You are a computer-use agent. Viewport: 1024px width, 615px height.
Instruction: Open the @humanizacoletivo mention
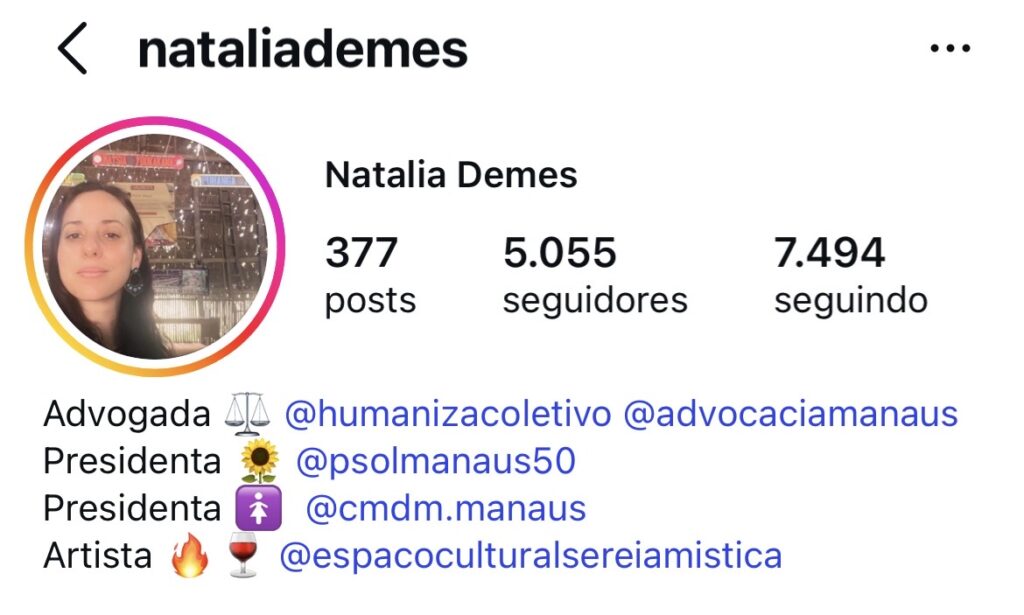pyautogui.click(x=447, y=413)
